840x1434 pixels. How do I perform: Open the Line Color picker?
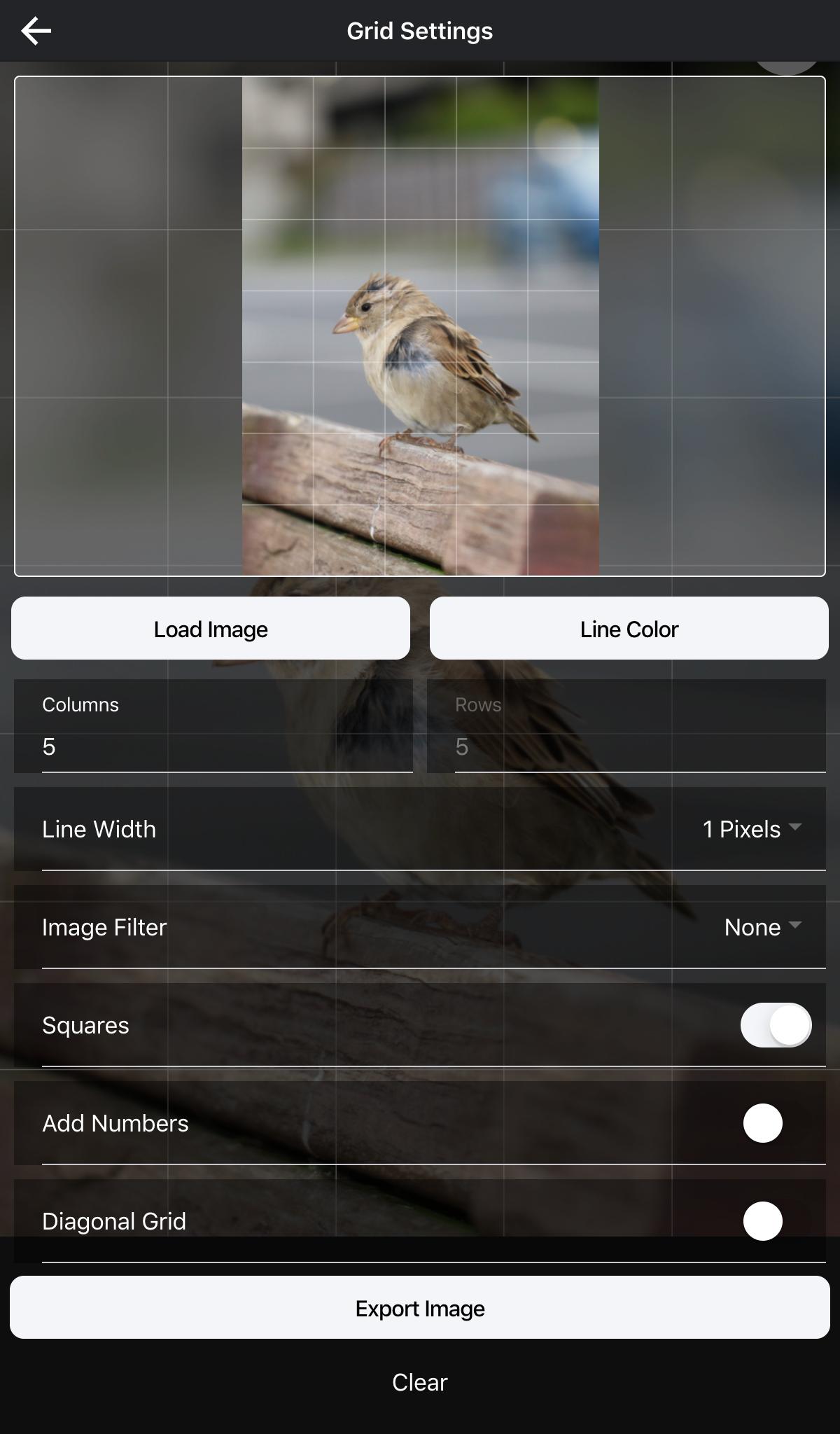coord(629,628)
